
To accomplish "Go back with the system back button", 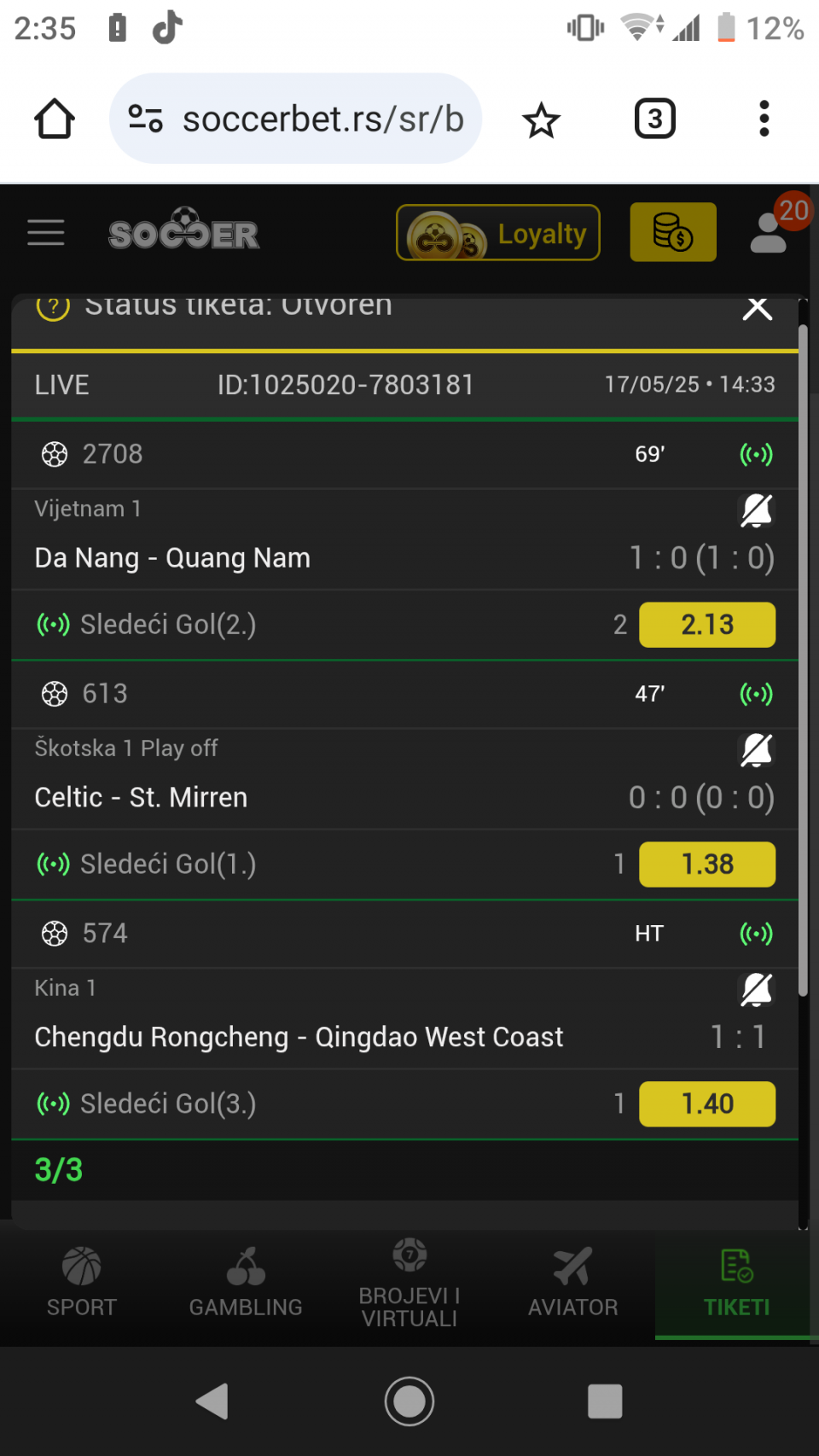I will pos(212,1401).
